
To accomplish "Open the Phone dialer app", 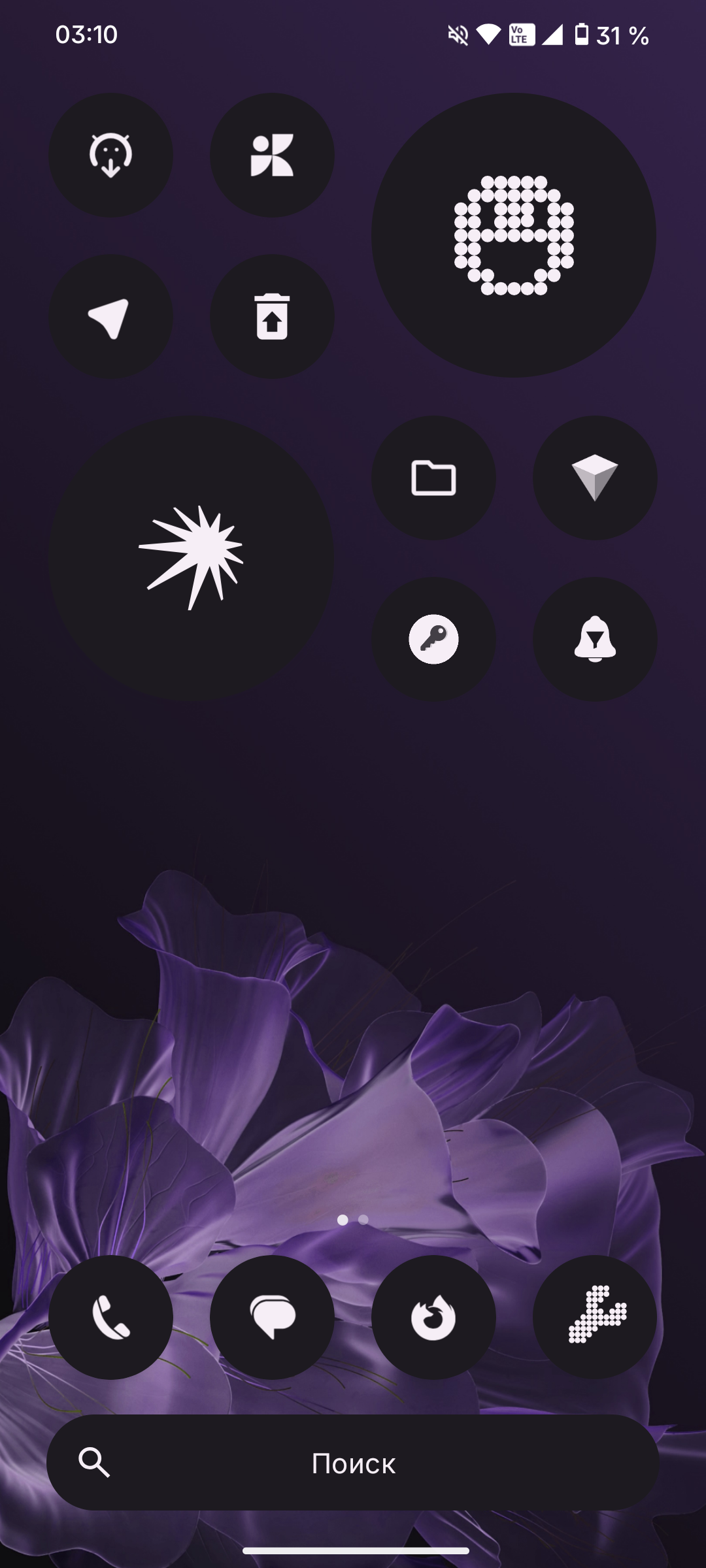I will tap(110, 1317).
